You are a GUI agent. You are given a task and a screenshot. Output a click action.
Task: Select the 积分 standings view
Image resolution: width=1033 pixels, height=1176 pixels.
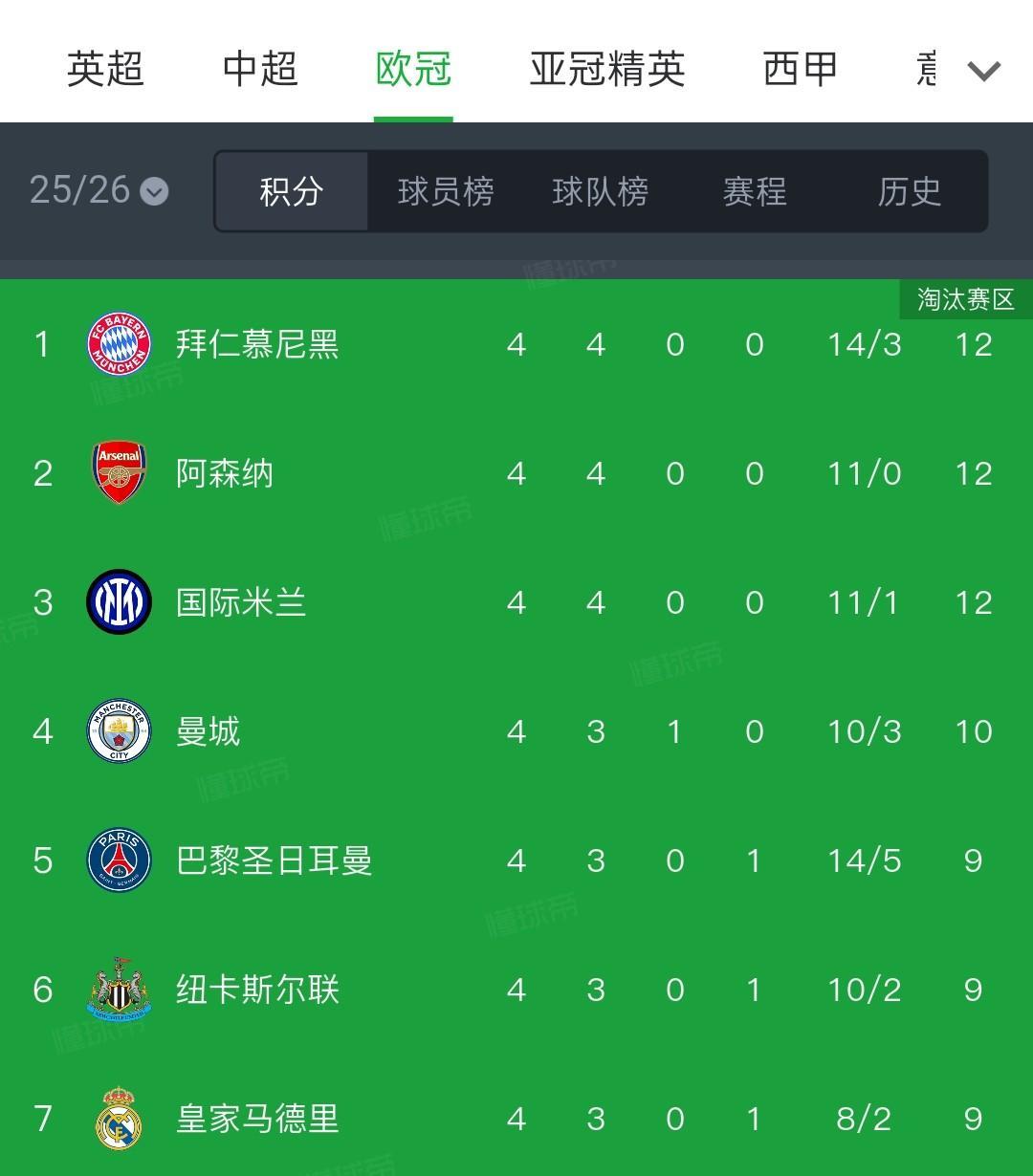click(289, 191)
